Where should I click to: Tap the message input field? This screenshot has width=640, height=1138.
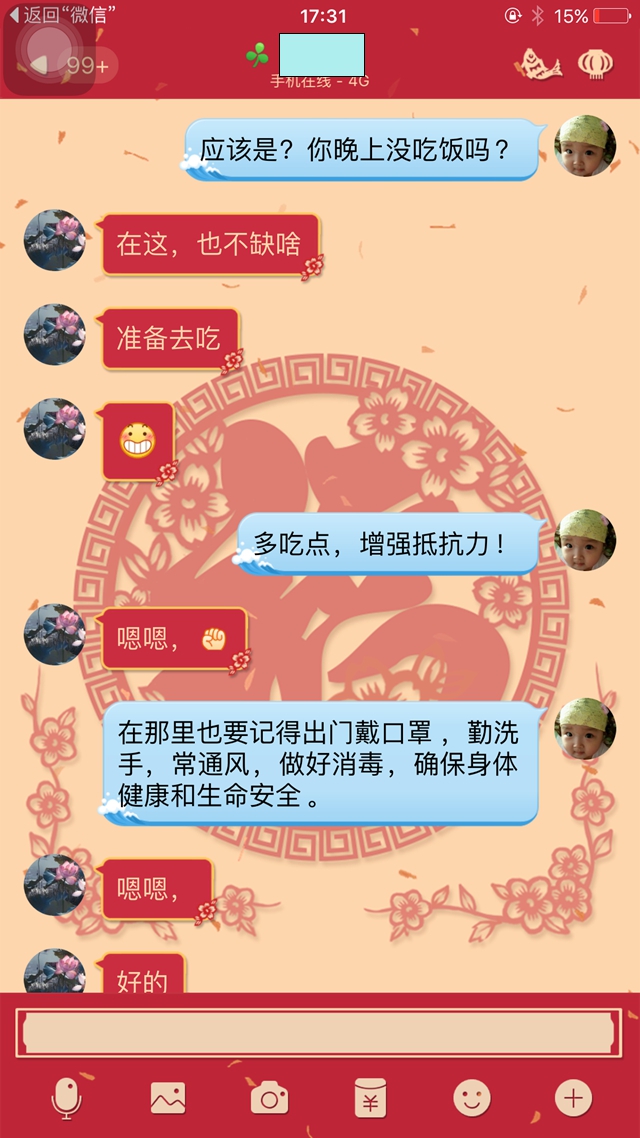click(318, 1033)
